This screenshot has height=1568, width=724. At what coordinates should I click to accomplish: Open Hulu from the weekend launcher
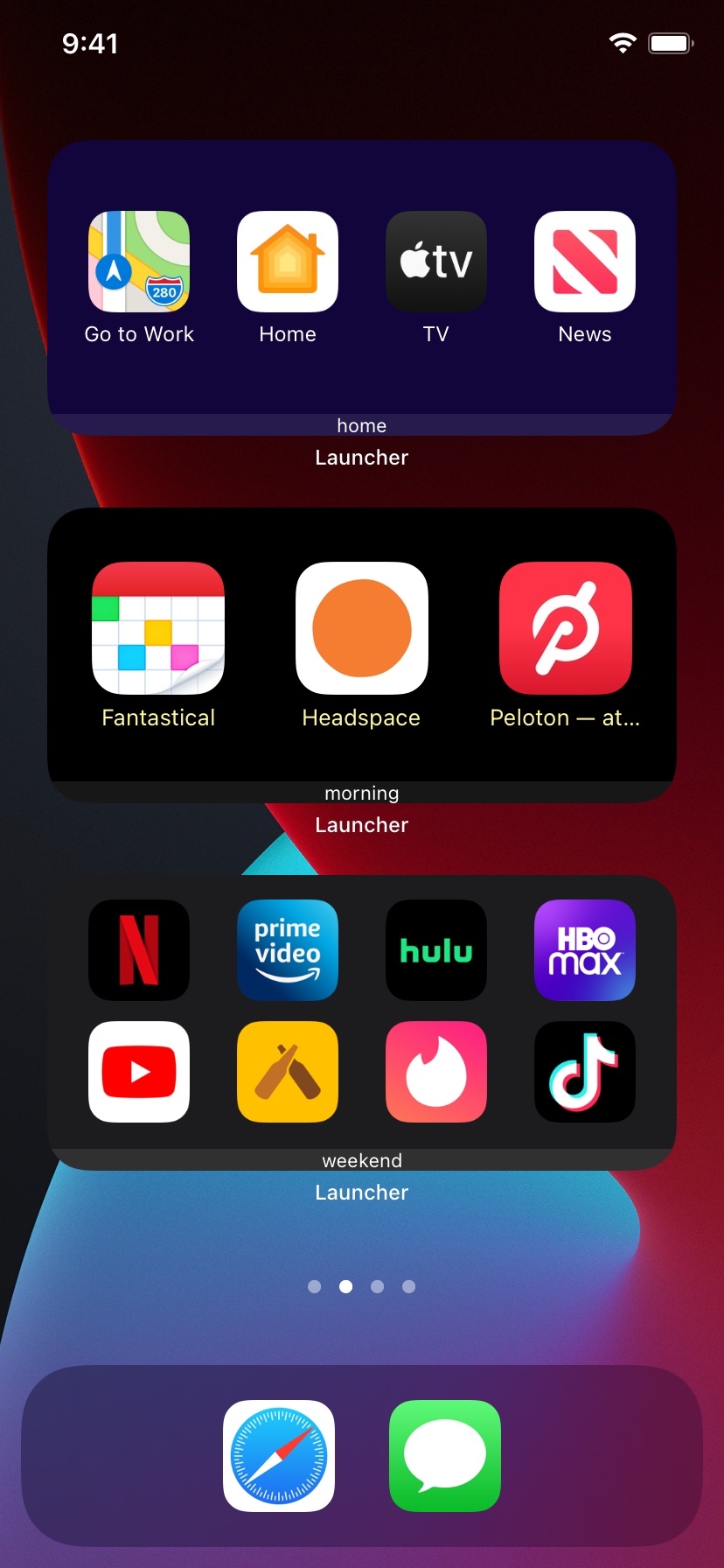[x=436, y=950]
